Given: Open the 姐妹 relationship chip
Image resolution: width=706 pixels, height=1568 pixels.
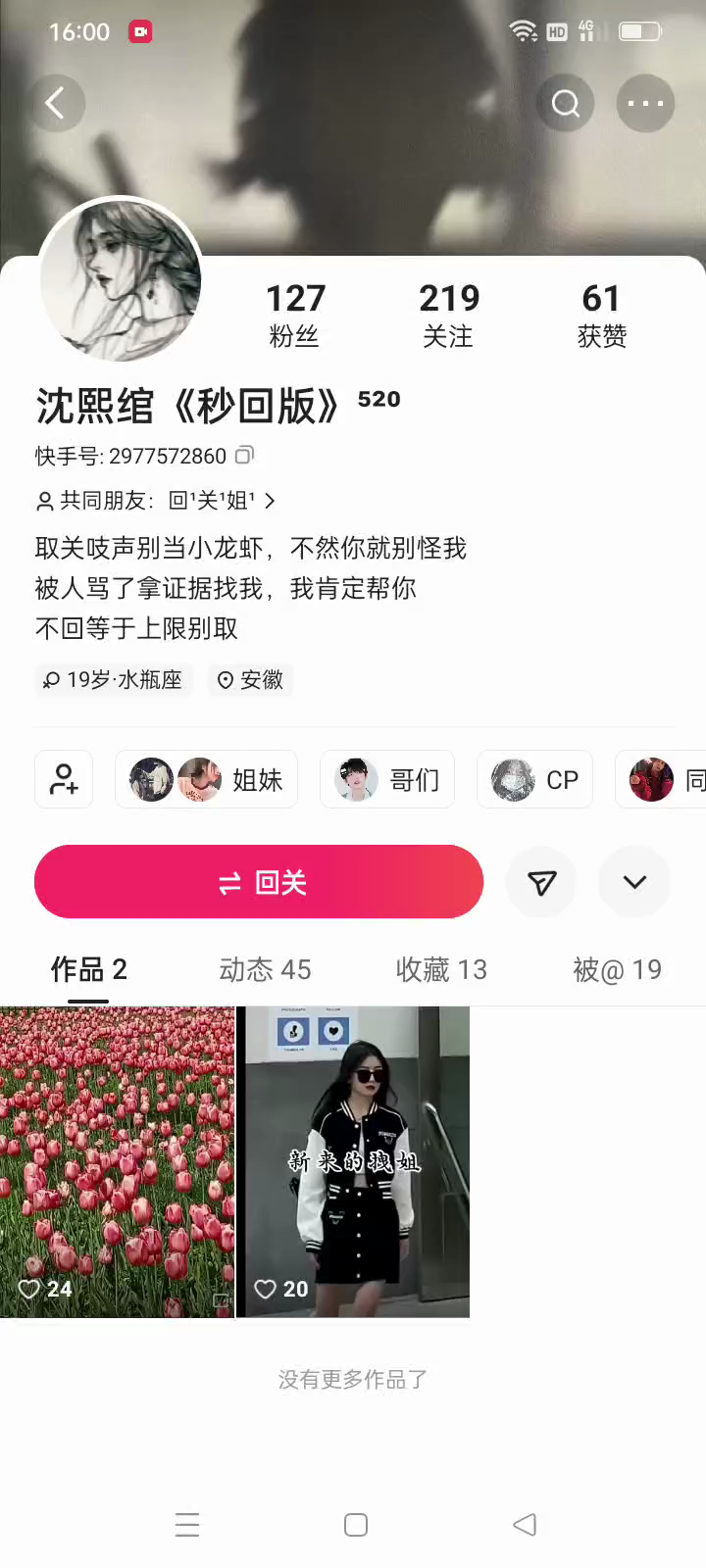Looking at the screenshot, I should [206, 779].
